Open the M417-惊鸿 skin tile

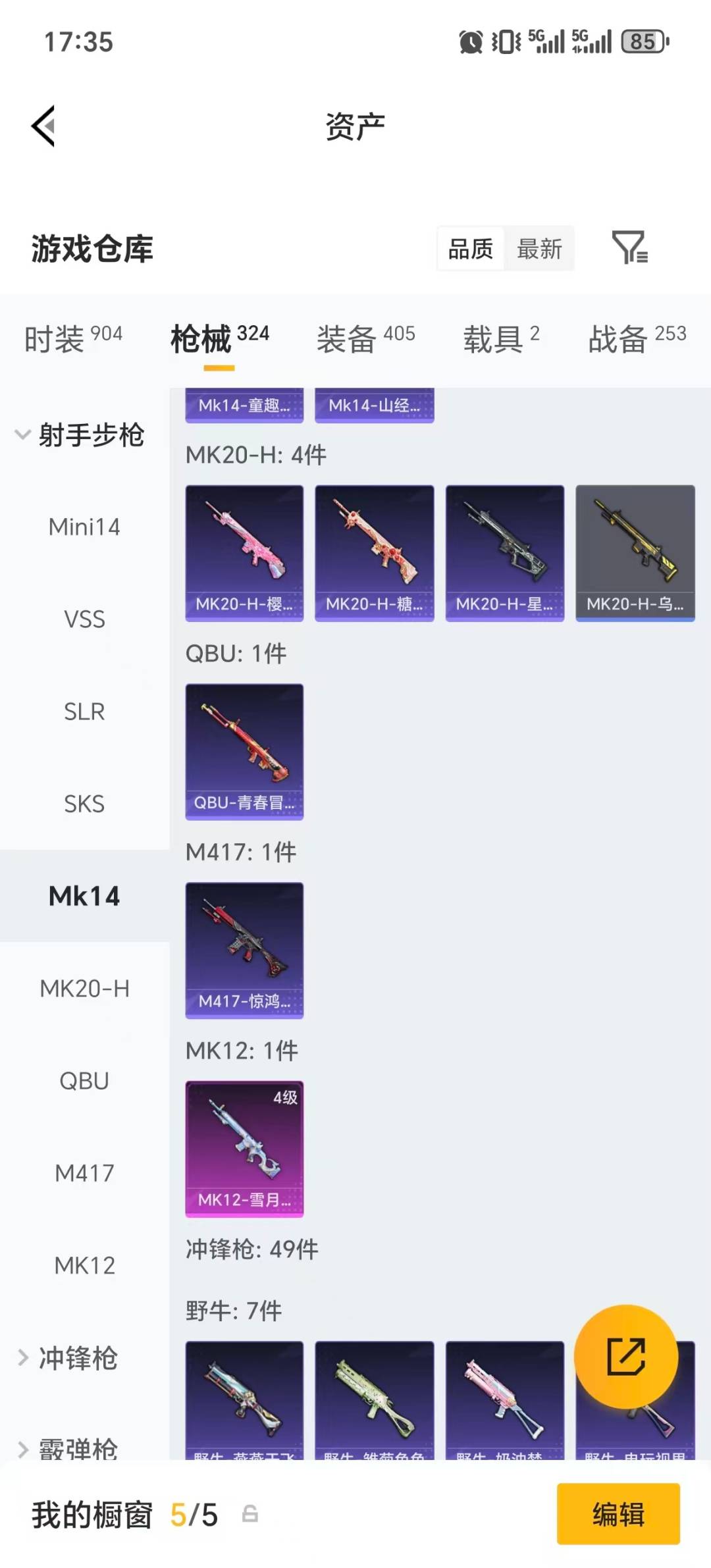tap(244, 950)
